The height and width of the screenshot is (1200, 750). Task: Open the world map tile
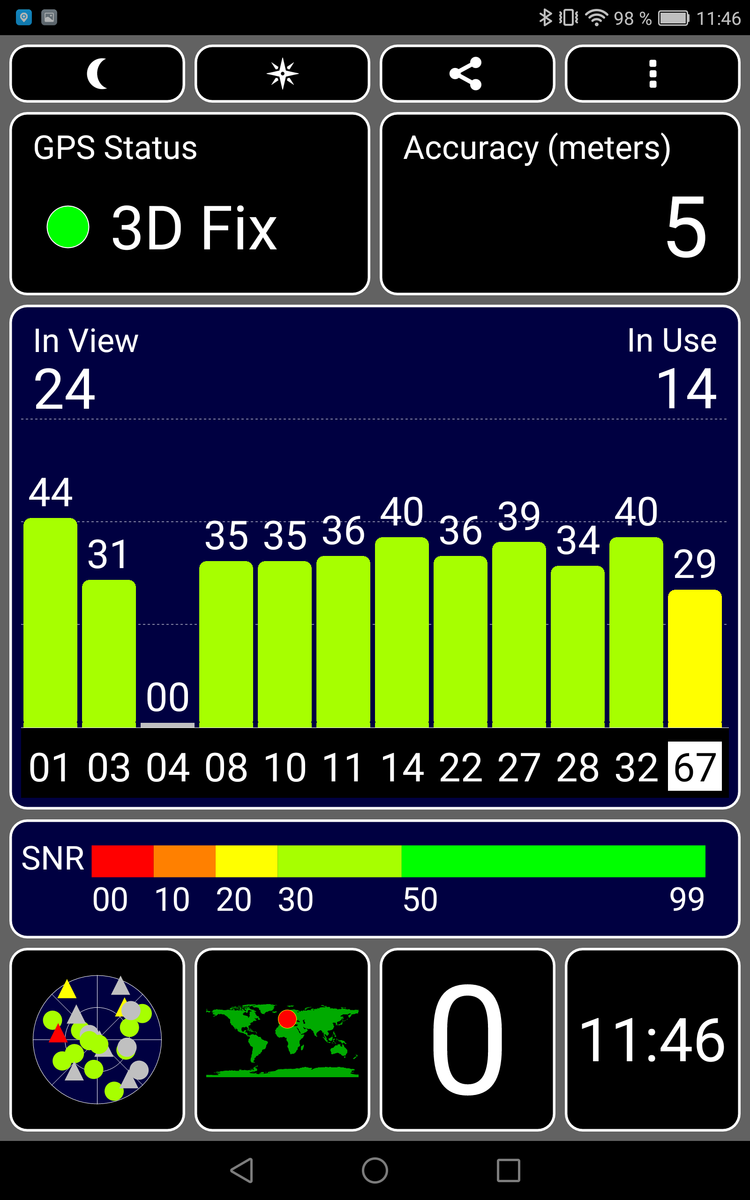click(282, 1039)
